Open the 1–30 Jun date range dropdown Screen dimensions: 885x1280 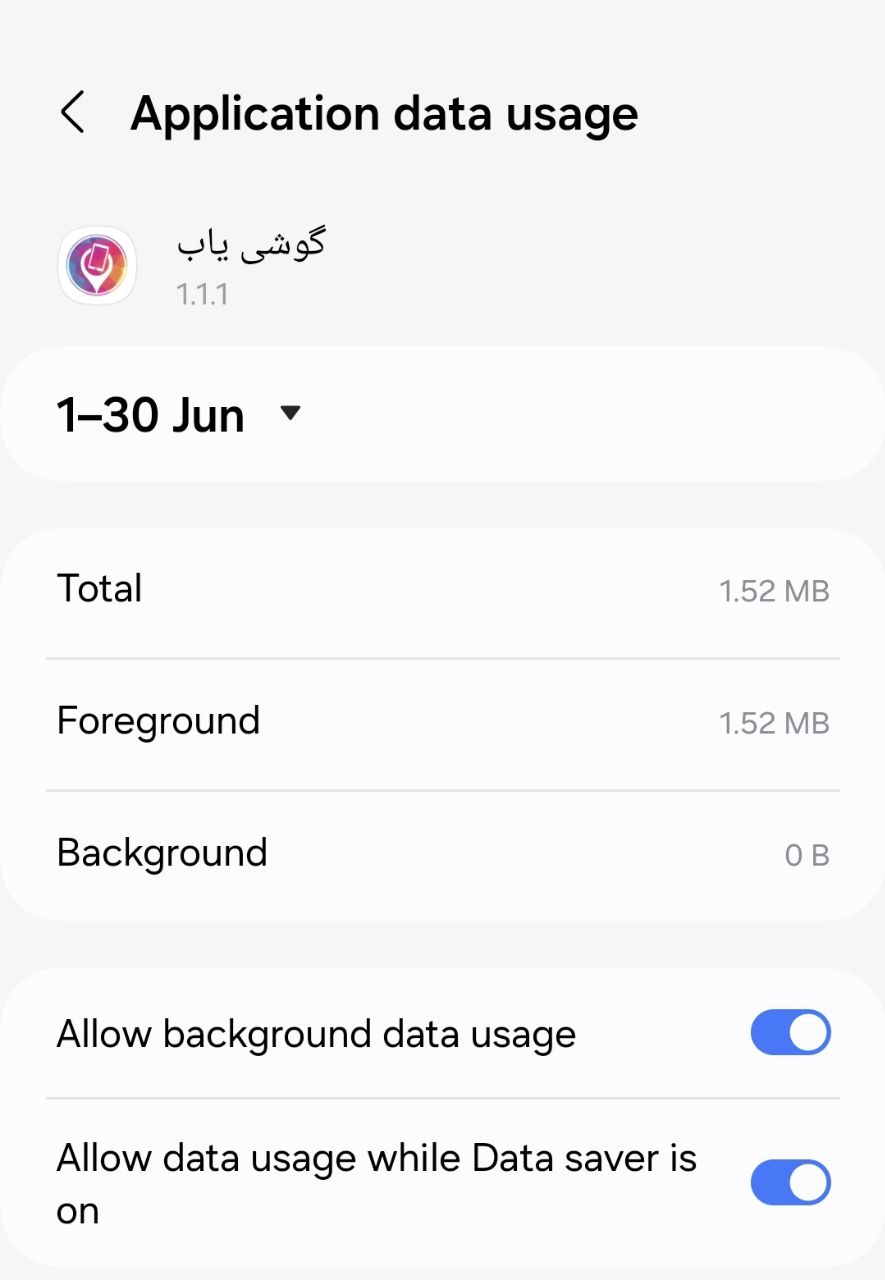(180, 414)
